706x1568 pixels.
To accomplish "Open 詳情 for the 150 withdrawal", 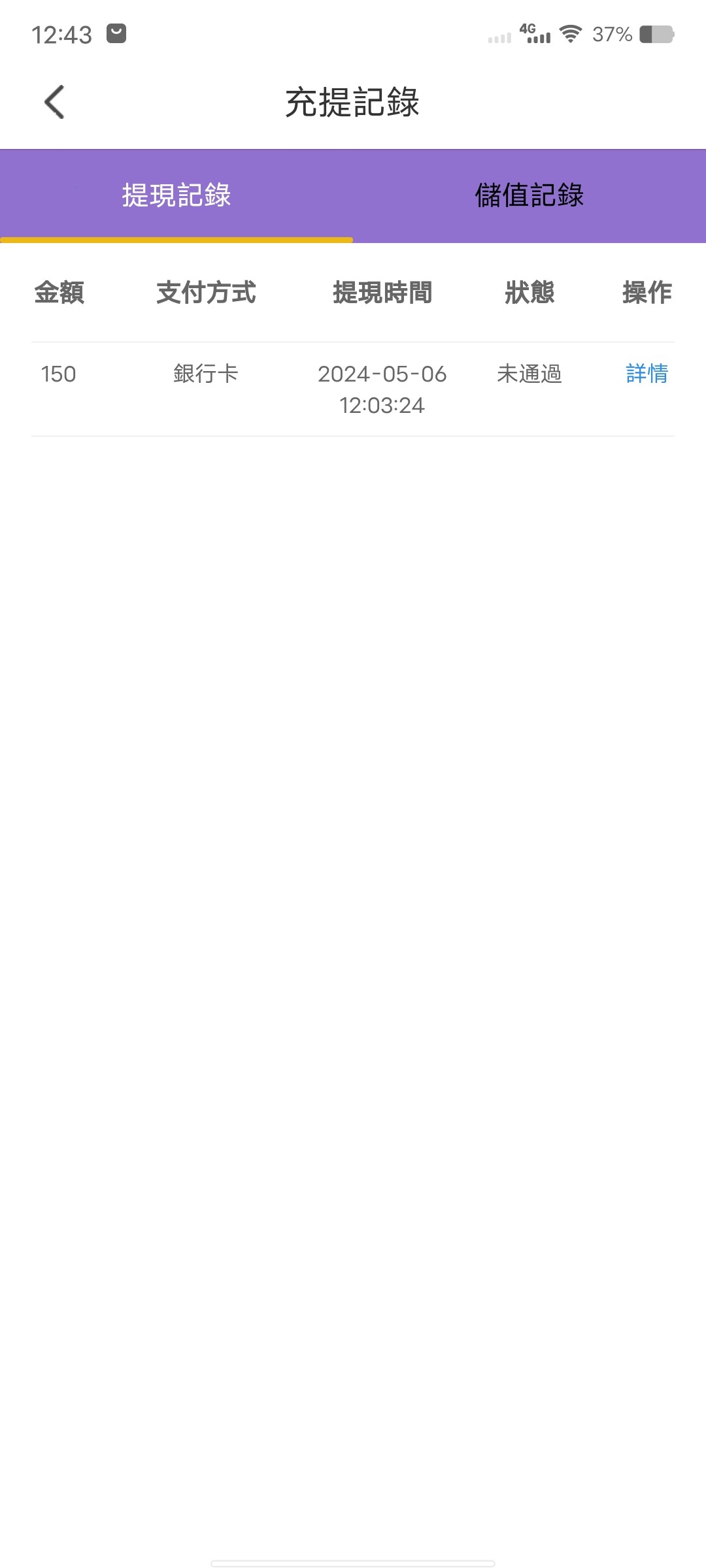I will click(647, 374).
